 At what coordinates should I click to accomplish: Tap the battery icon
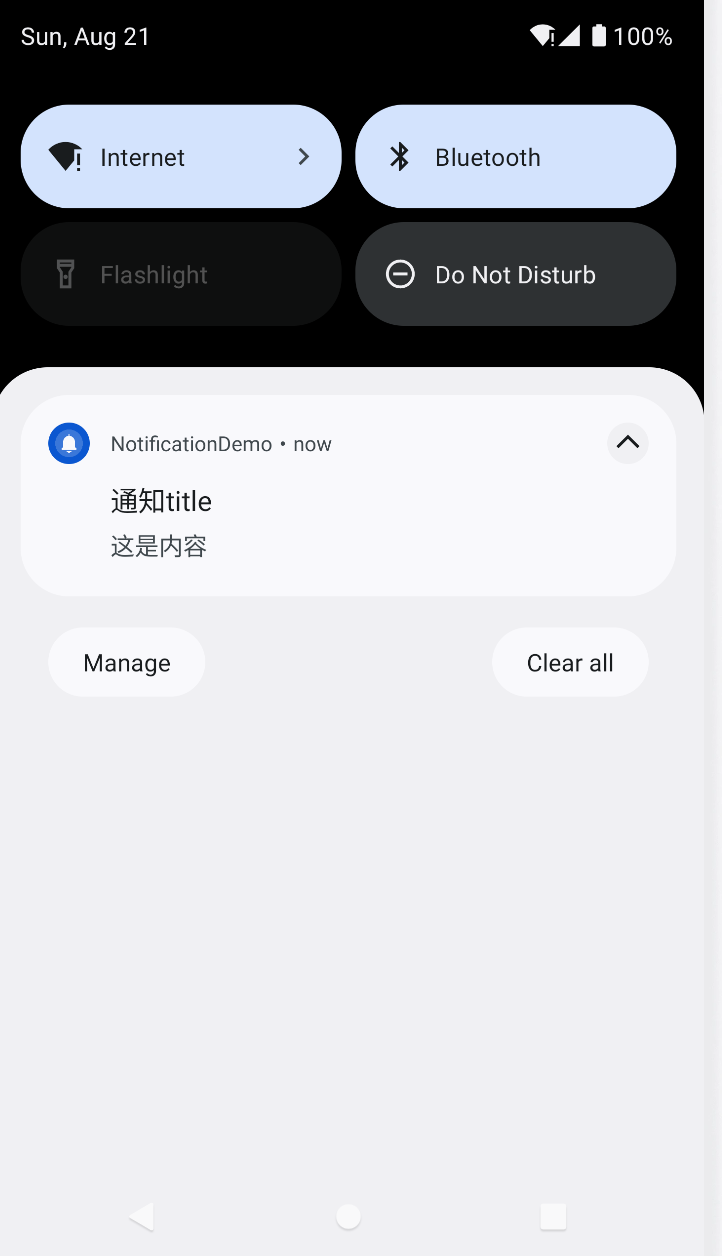599,35
